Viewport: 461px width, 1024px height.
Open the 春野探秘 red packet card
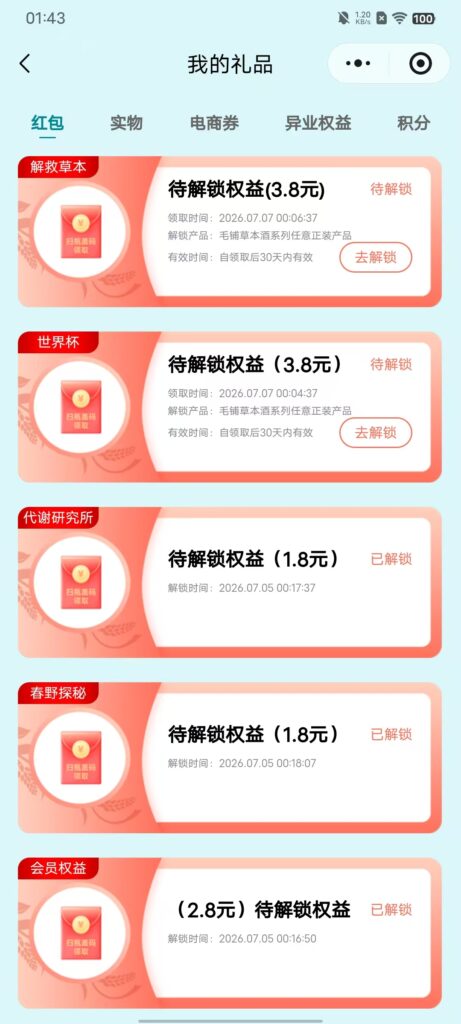(x=230, y=758)
